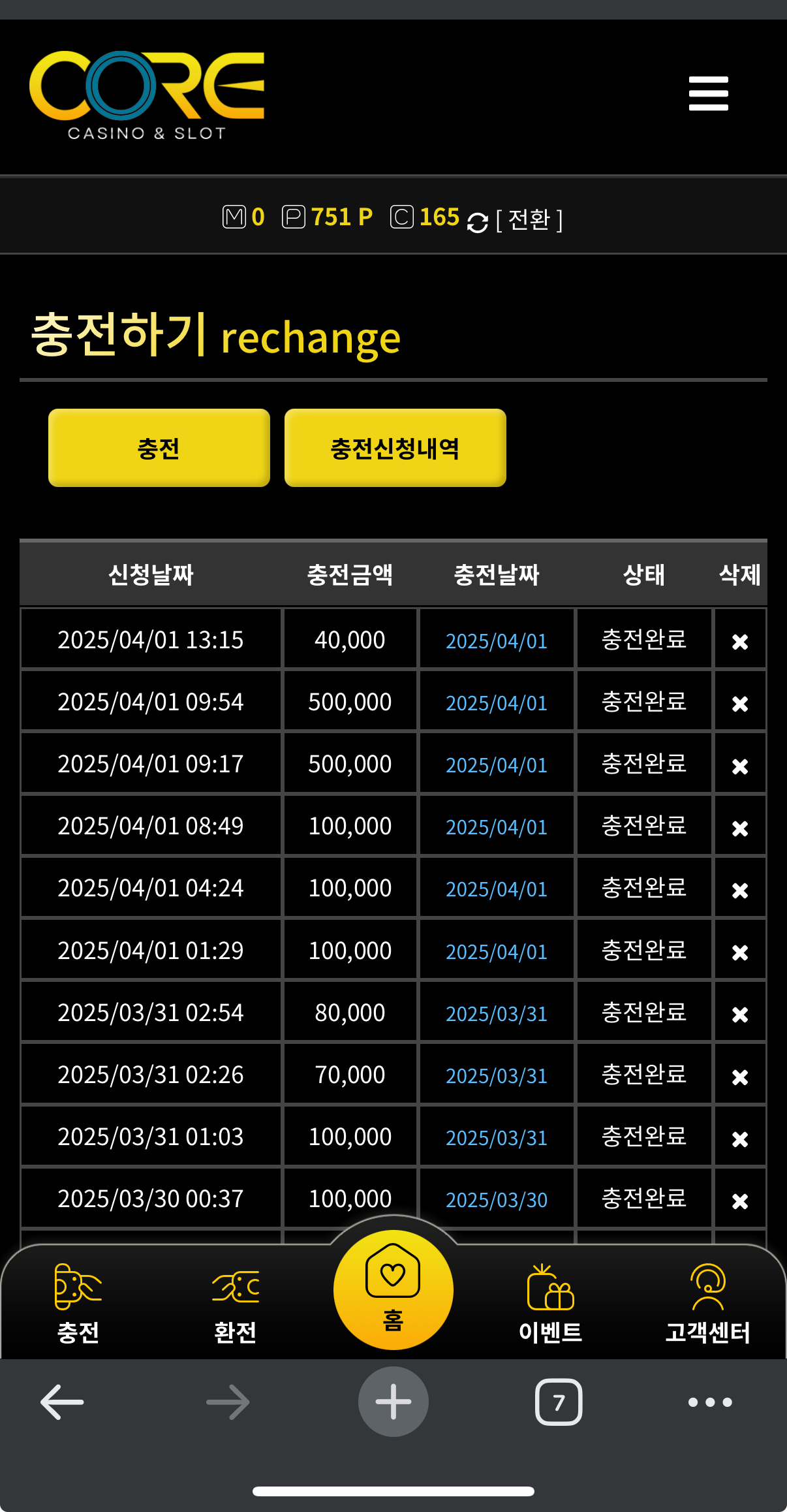Tap the 전환 convert link
The width and height of the screenshot is (787, 1512).
pyautogui.click(x=529, y=219)
